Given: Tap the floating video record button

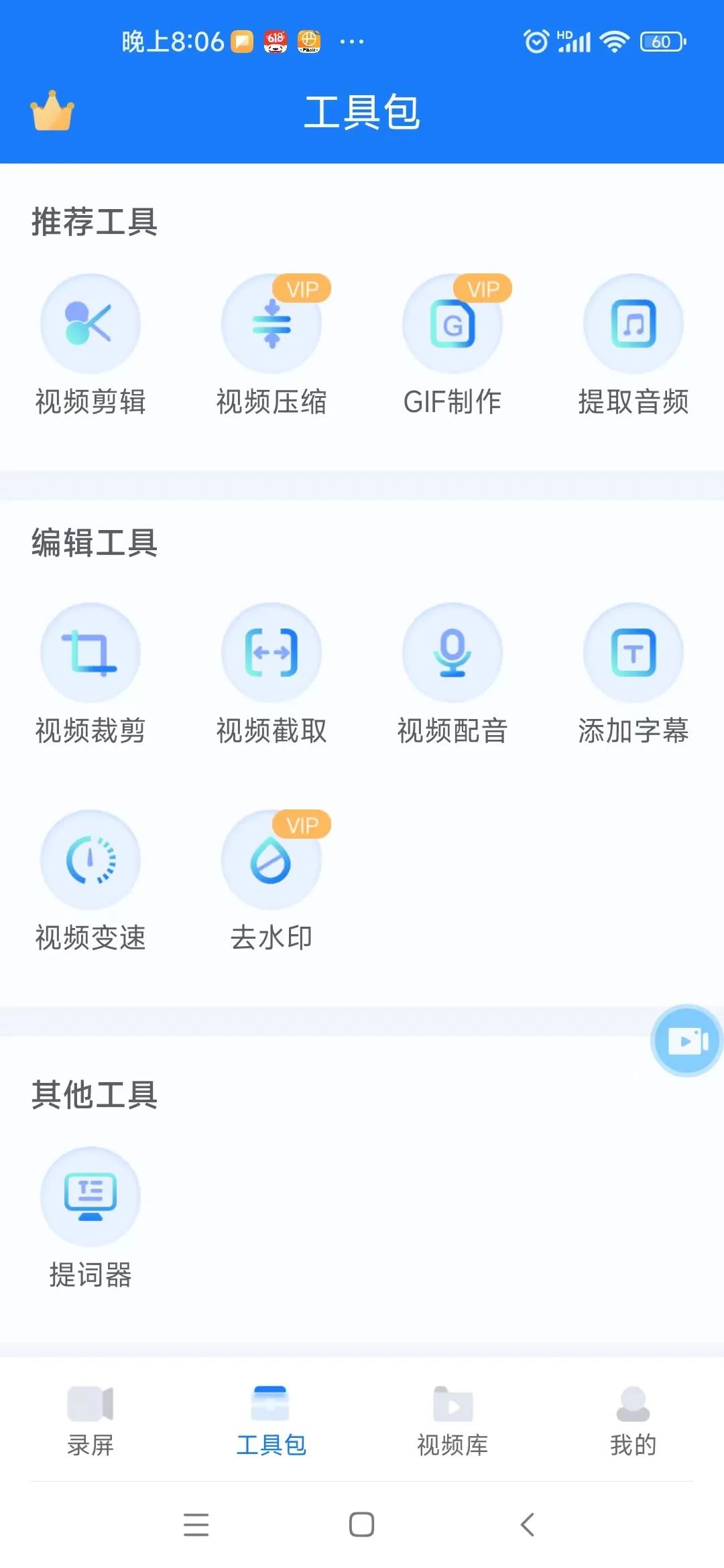Looking at the screenshot, I should 687,1041.
